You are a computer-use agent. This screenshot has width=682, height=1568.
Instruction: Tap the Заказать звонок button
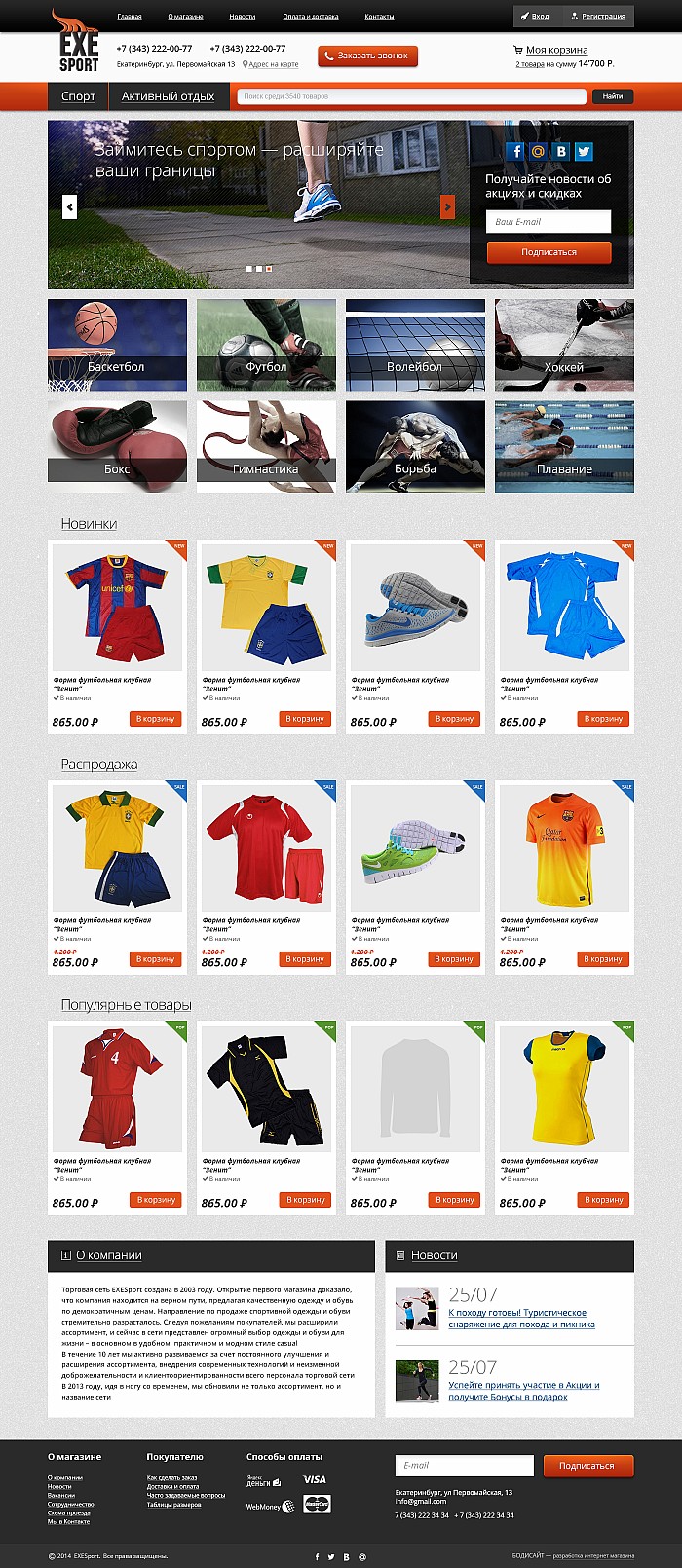(x=367, y=56)
